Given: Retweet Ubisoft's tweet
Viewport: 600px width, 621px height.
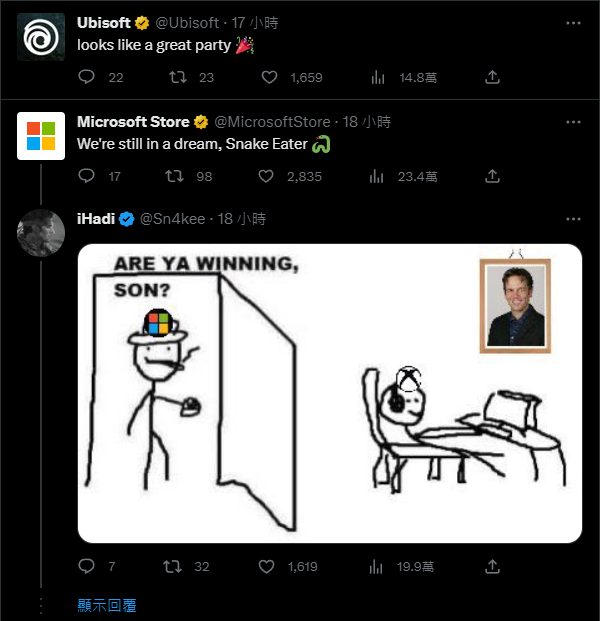Looking at the screenshot, I should tap(177, 77).
